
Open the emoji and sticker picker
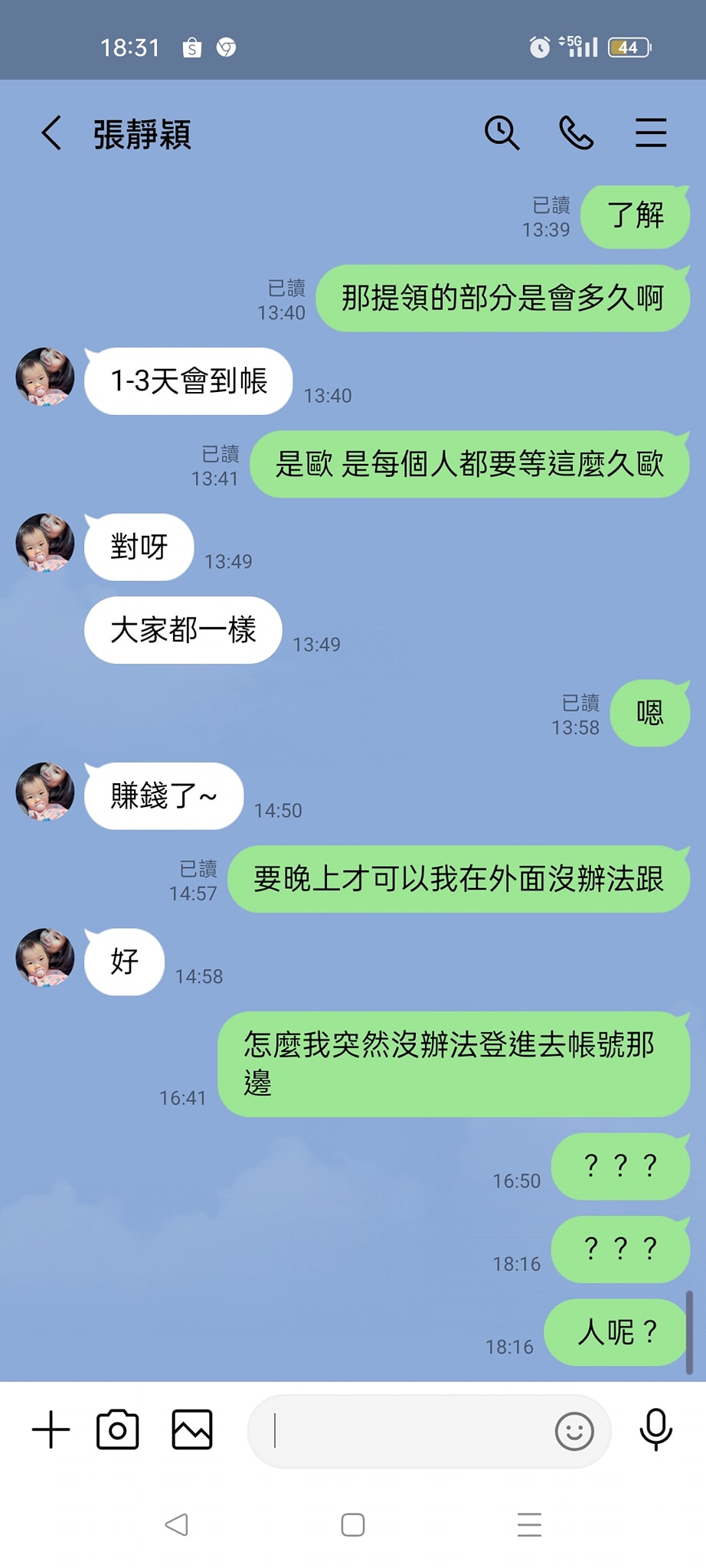(x=574, y=1430)
